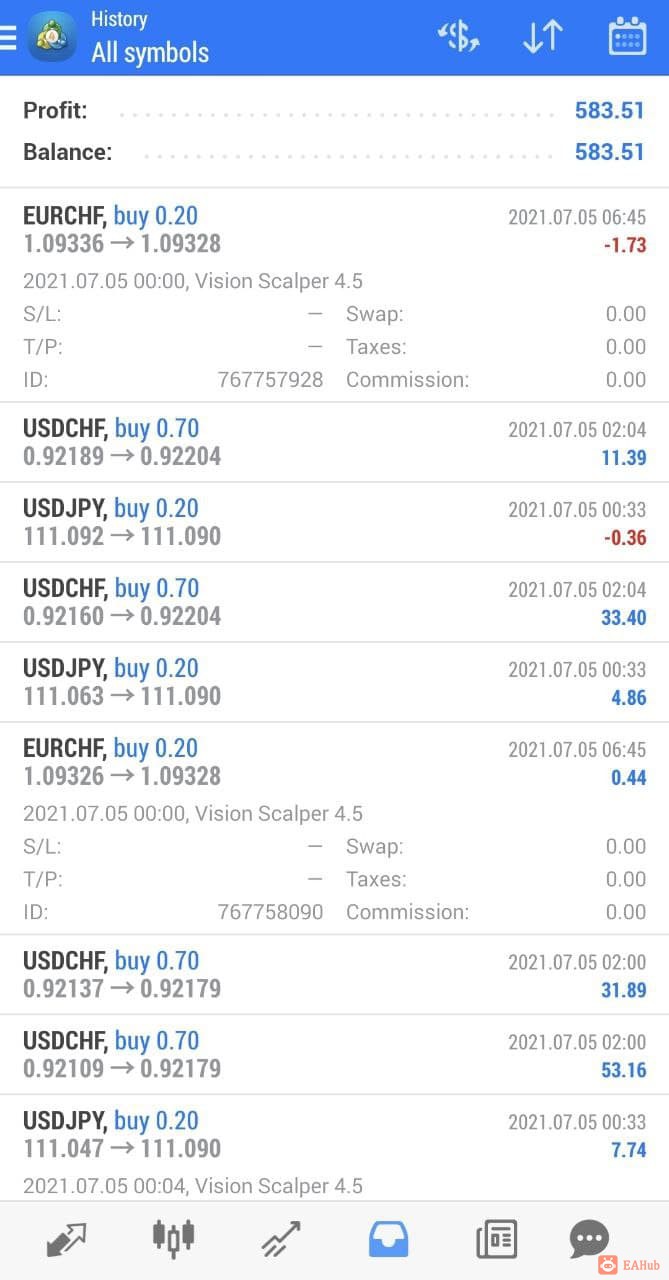
Task: Select the History tab
Action: (x=388, y=1240)
